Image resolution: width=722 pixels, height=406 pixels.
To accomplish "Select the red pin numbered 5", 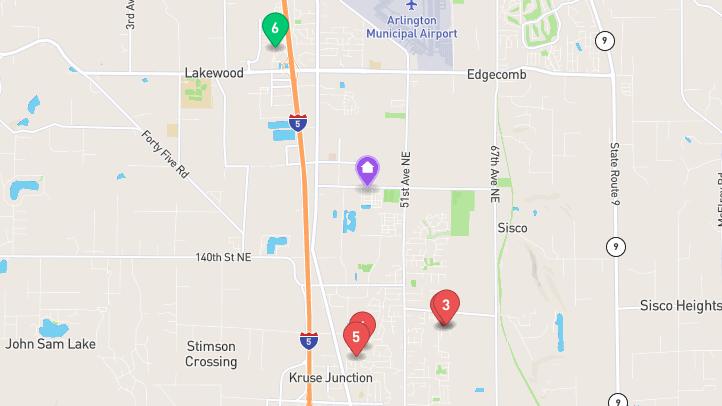I will click(355, 337).
